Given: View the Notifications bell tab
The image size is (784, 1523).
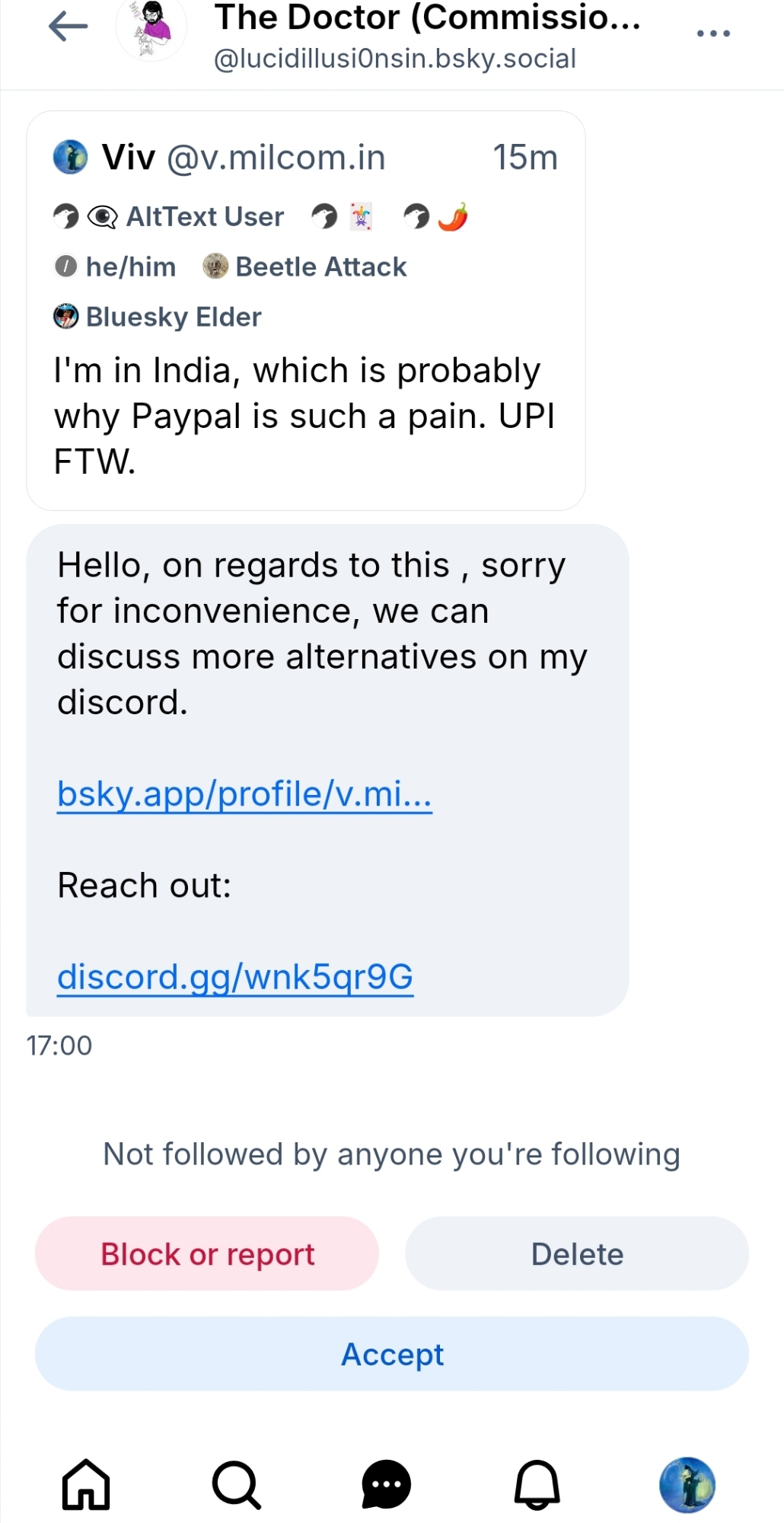Looking at the screenshot, I should 537,1484.
